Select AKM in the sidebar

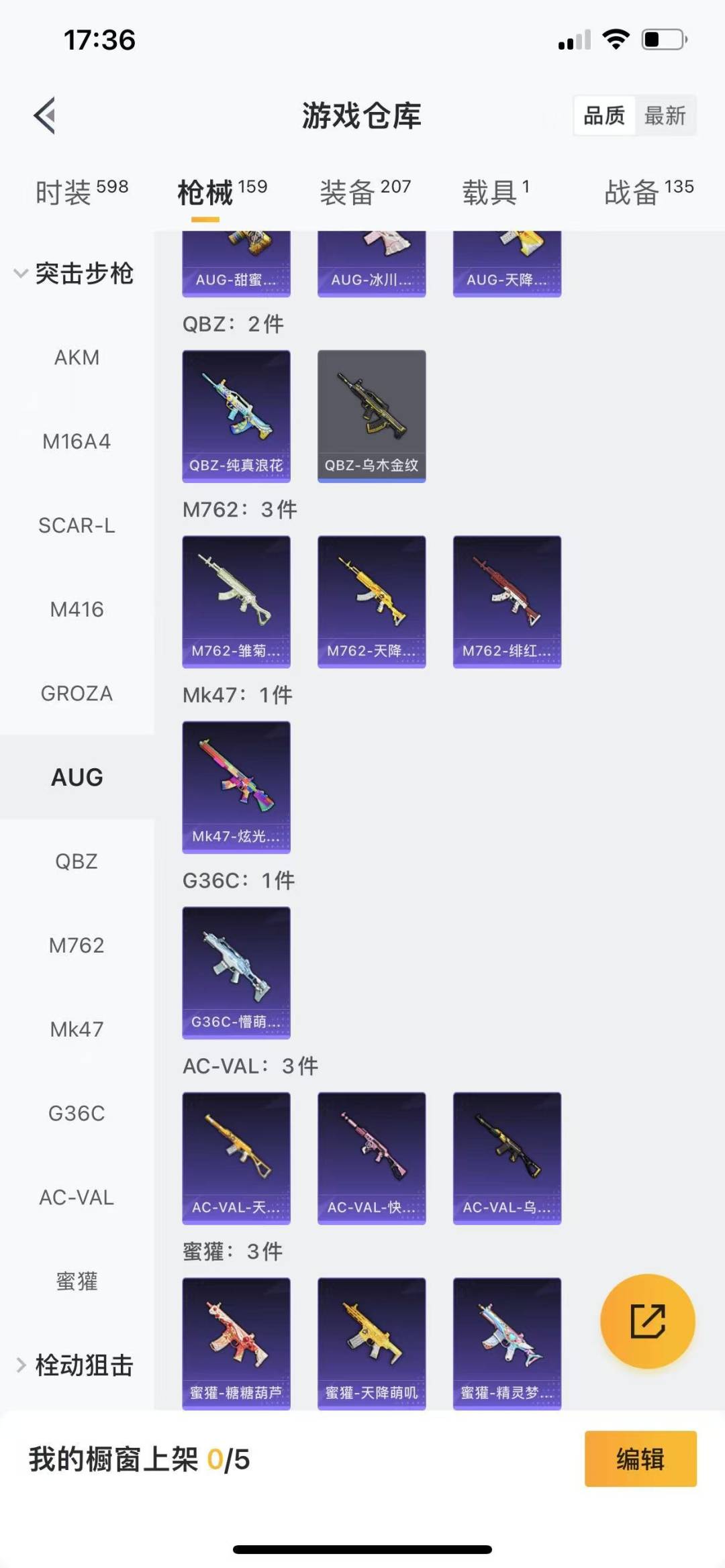77,358
